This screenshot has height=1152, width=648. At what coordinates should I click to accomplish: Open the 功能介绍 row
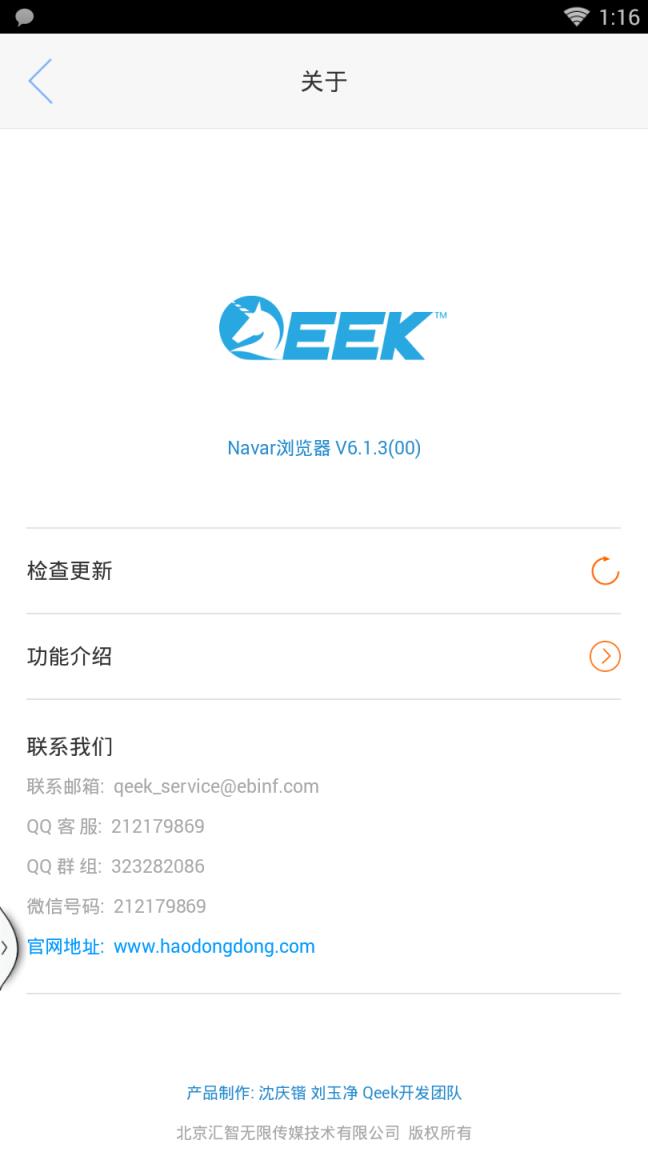coord(323,657)
